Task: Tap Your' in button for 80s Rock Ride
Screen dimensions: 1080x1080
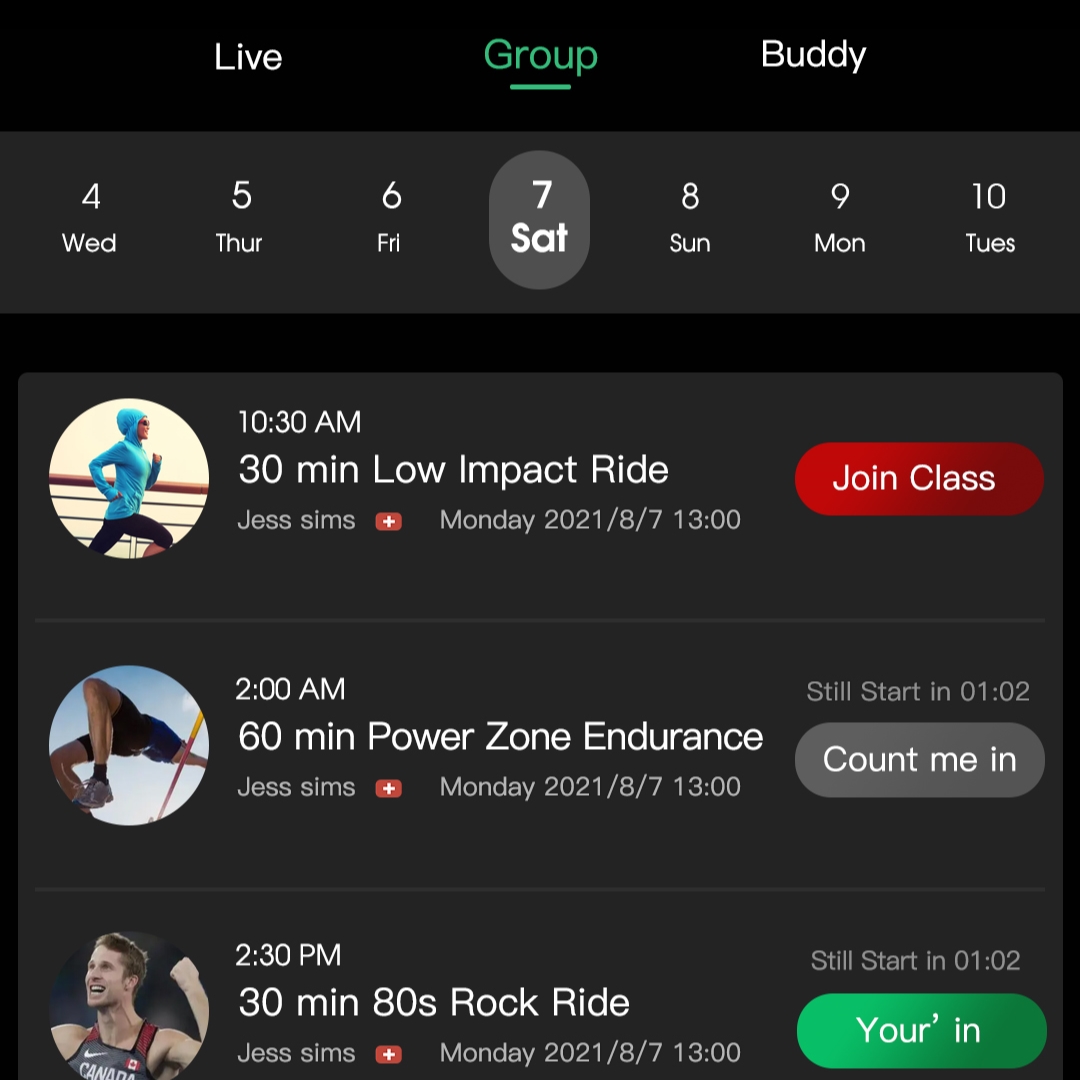Action: pos(920,1030)
